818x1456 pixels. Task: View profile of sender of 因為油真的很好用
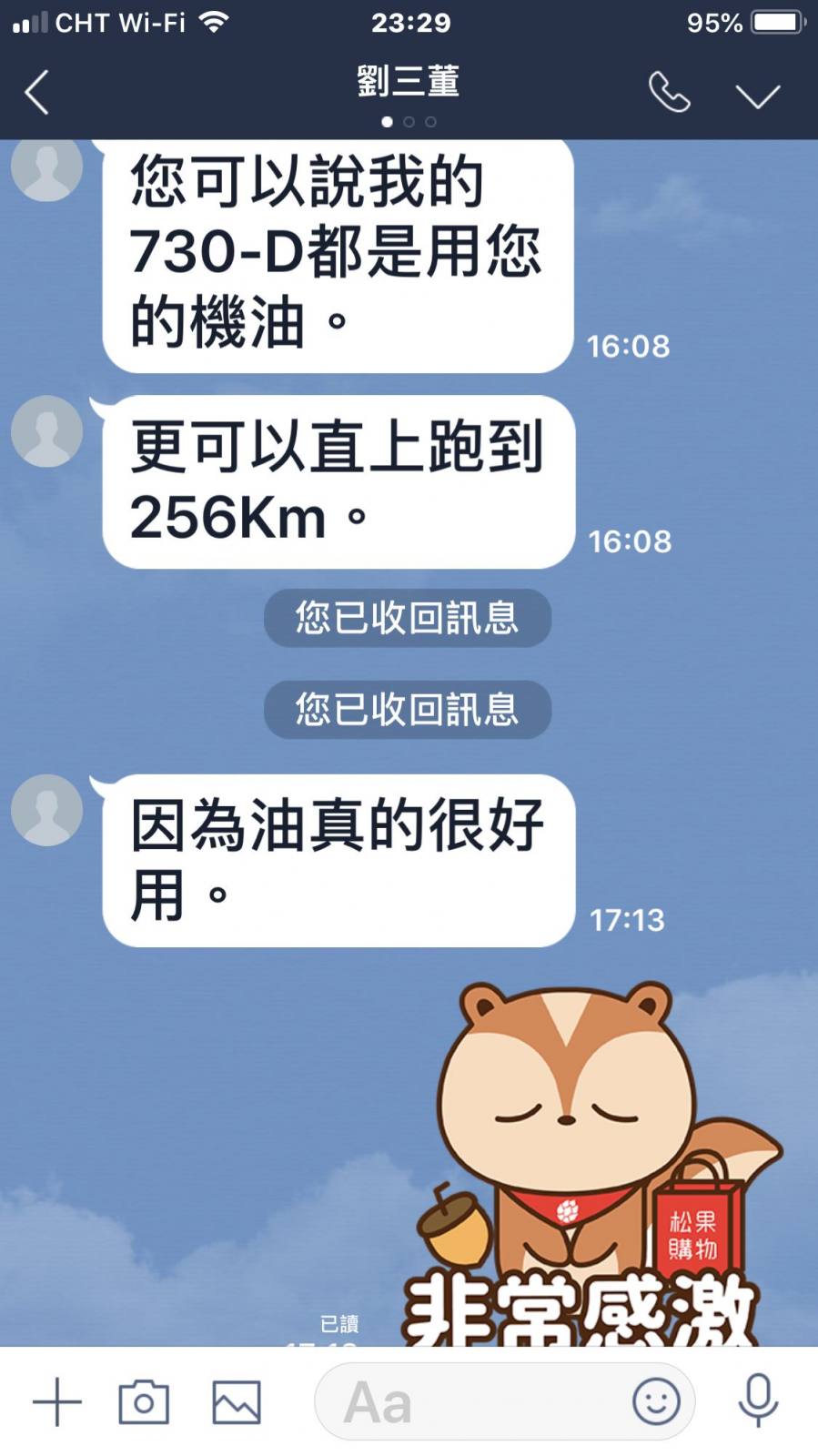point(46,810)
